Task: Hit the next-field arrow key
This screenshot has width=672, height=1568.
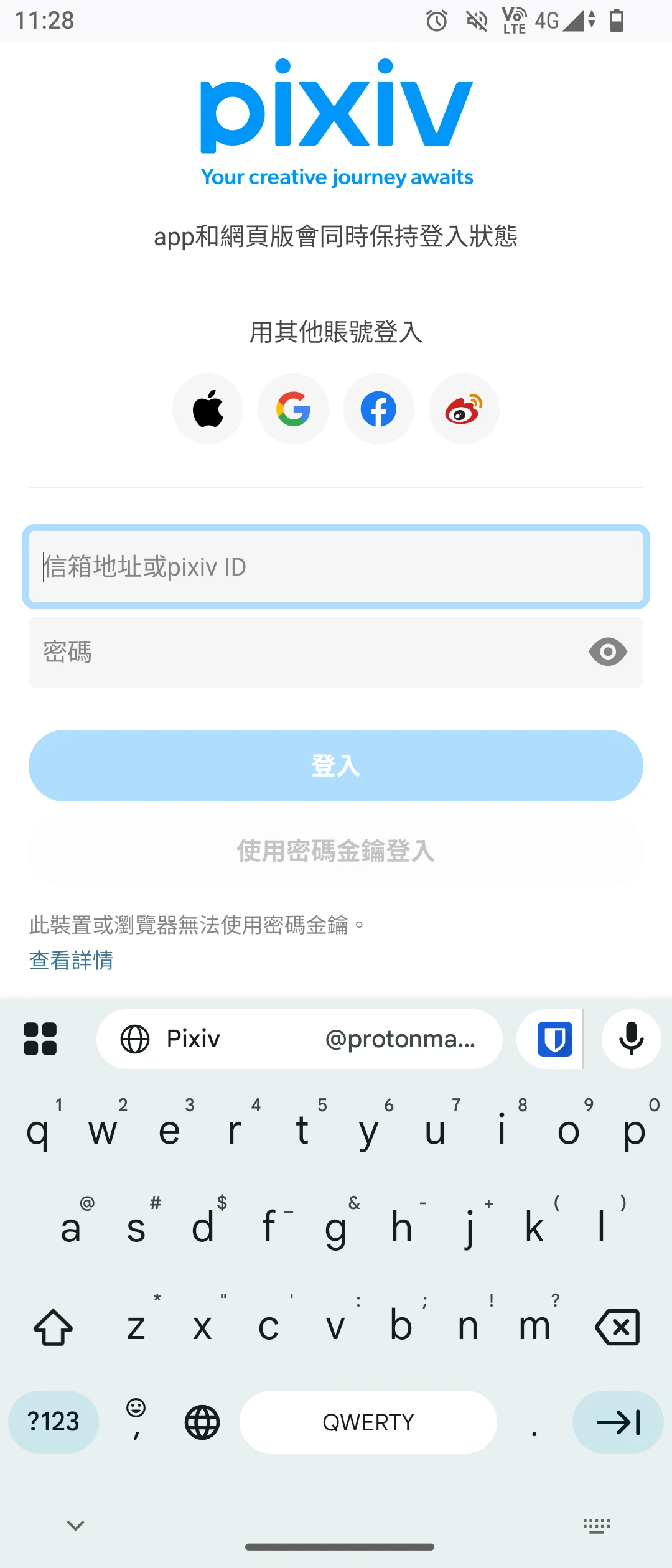Action: (x=618, y=1422)
